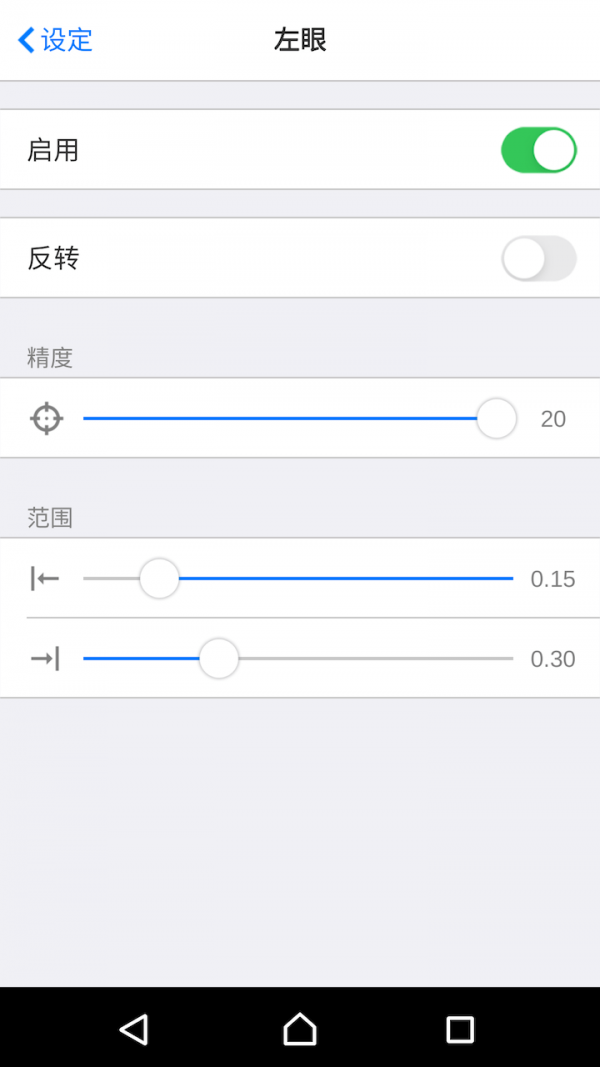Turn off the 启用 switch

coord(538,151)
